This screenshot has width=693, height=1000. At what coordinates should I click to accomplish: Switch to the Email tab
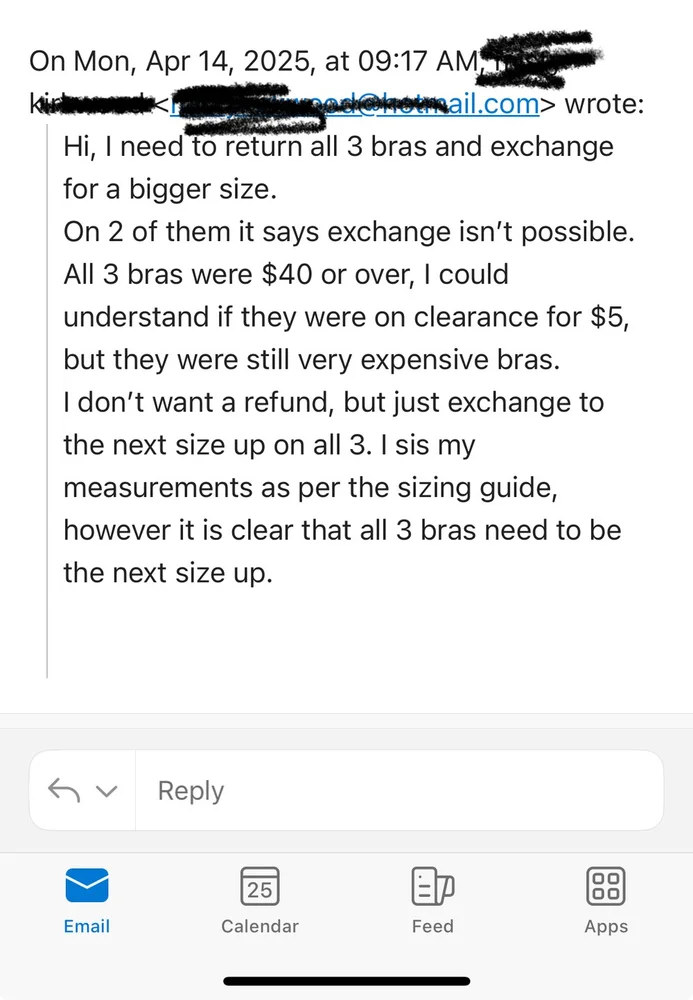click(87, 899)
